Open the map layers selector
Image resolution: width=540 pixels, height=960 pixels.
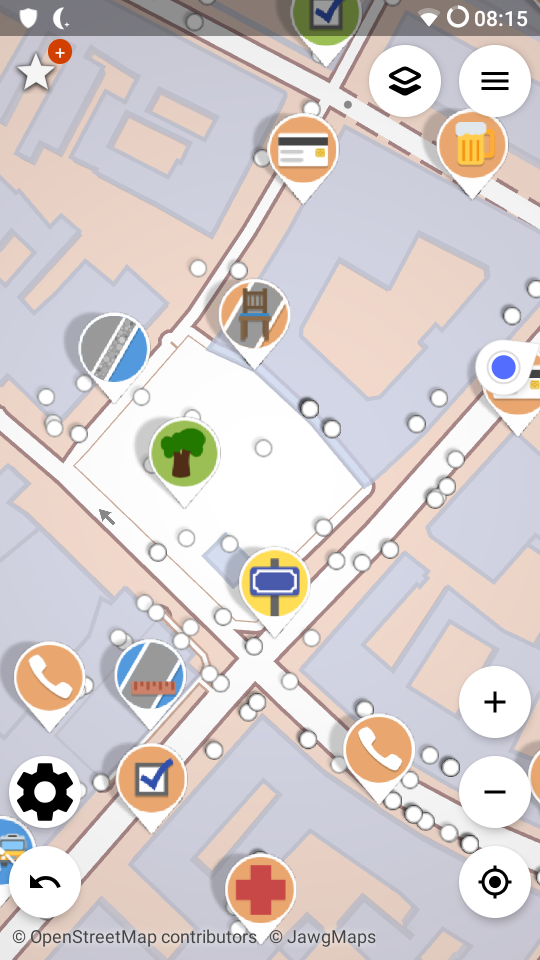[x=405, y=81]
